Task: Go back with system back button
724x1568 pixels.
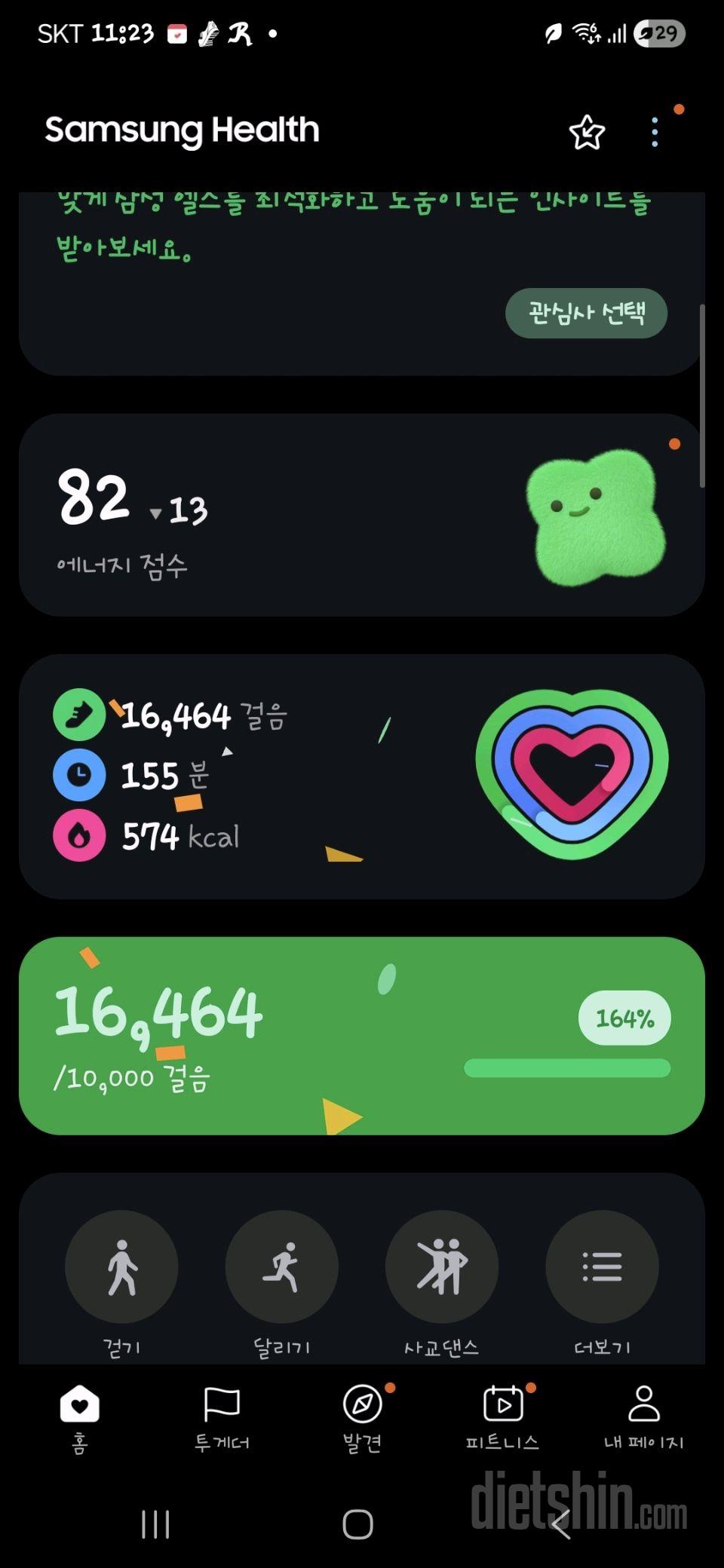Action: pos(560,1524)
